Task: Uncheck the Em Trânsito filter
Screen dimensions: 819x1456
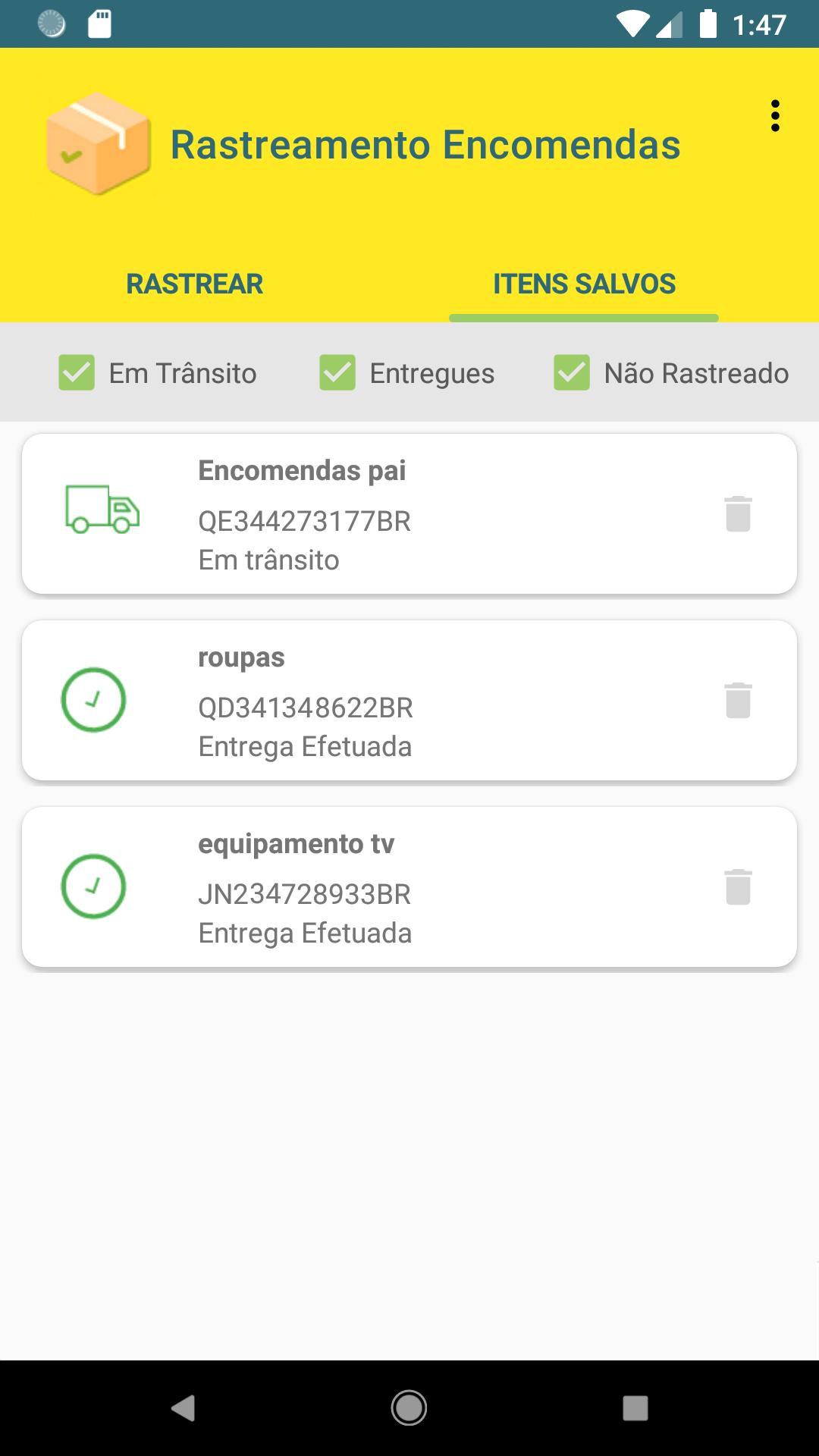Action: tap(77, 373)
